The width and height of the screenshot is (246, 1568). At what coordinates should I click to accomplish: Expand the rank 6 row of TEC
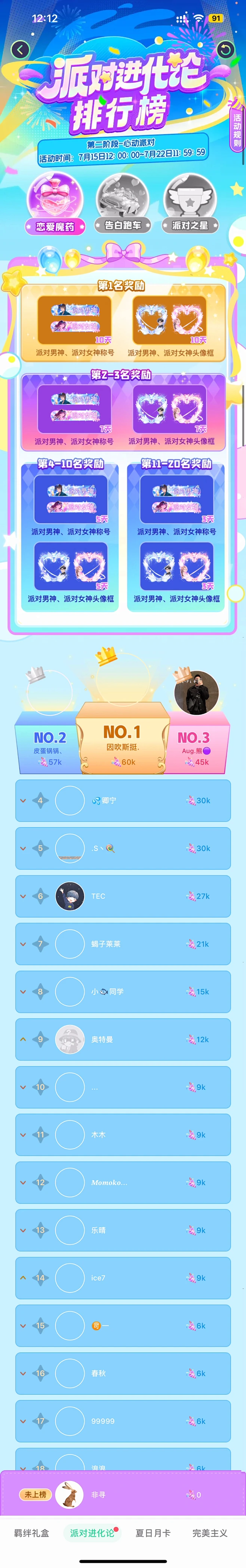point(23,896)
